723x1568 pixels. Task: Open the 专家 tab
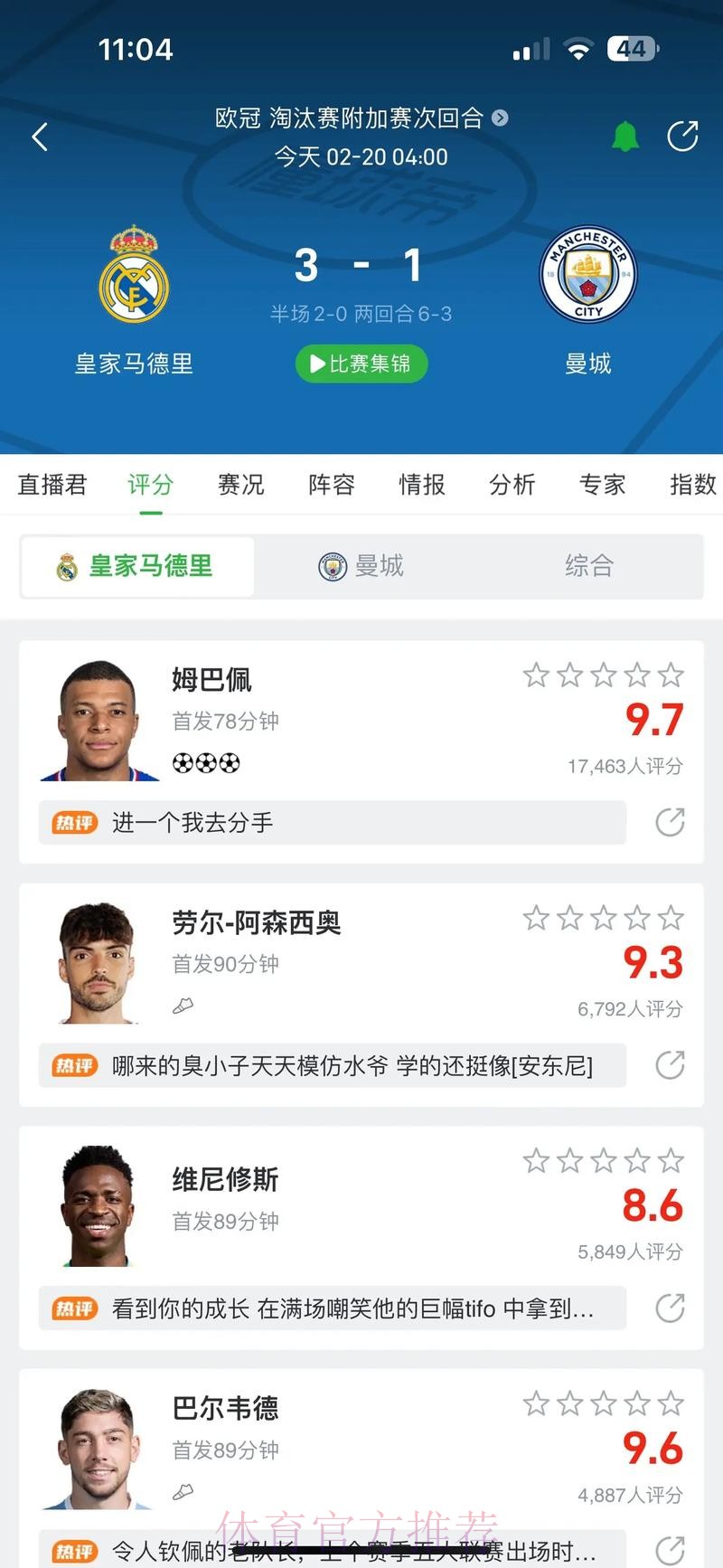click(x=603, y=486)
